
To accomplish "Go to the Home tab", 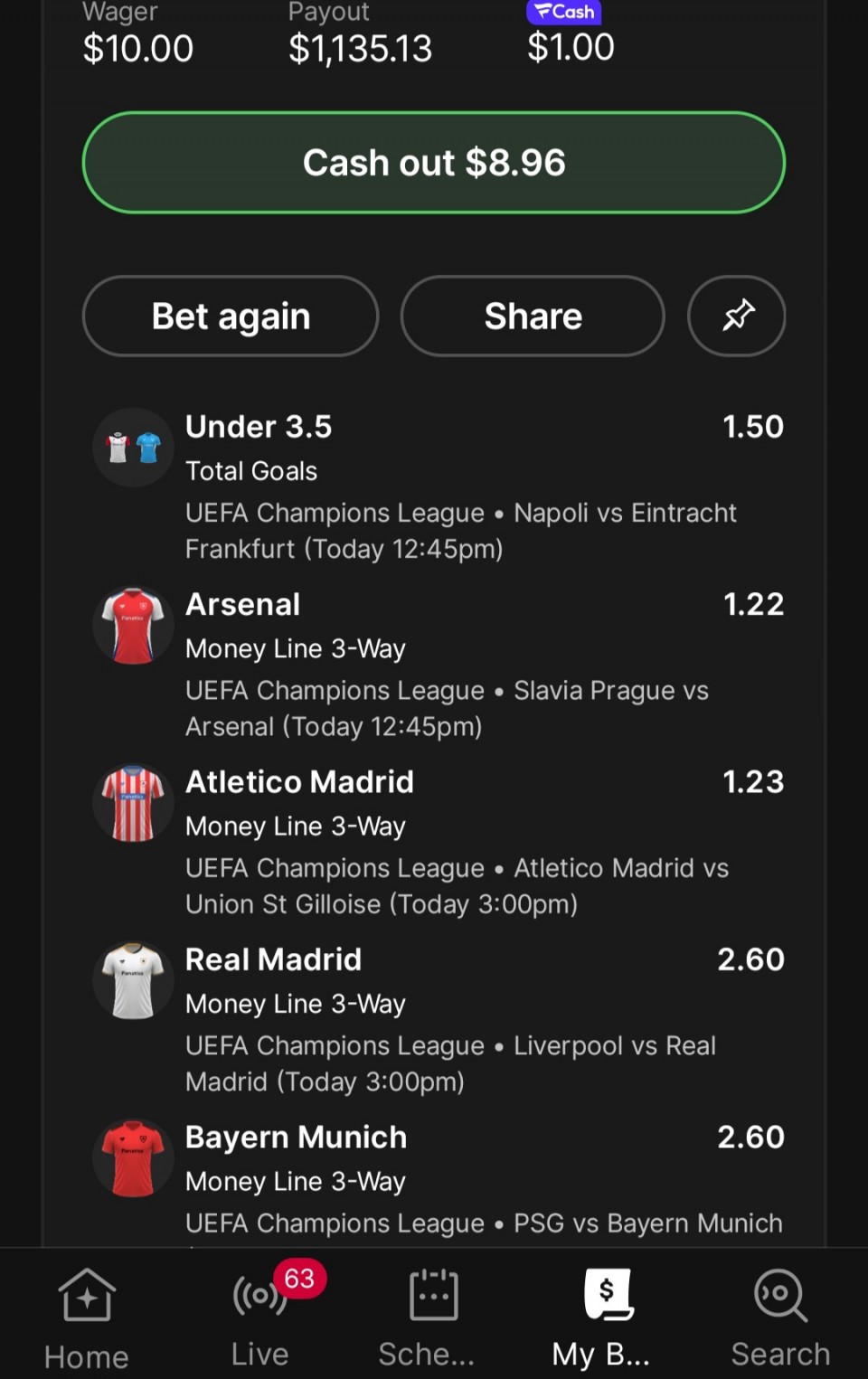I will (87, 1317).
